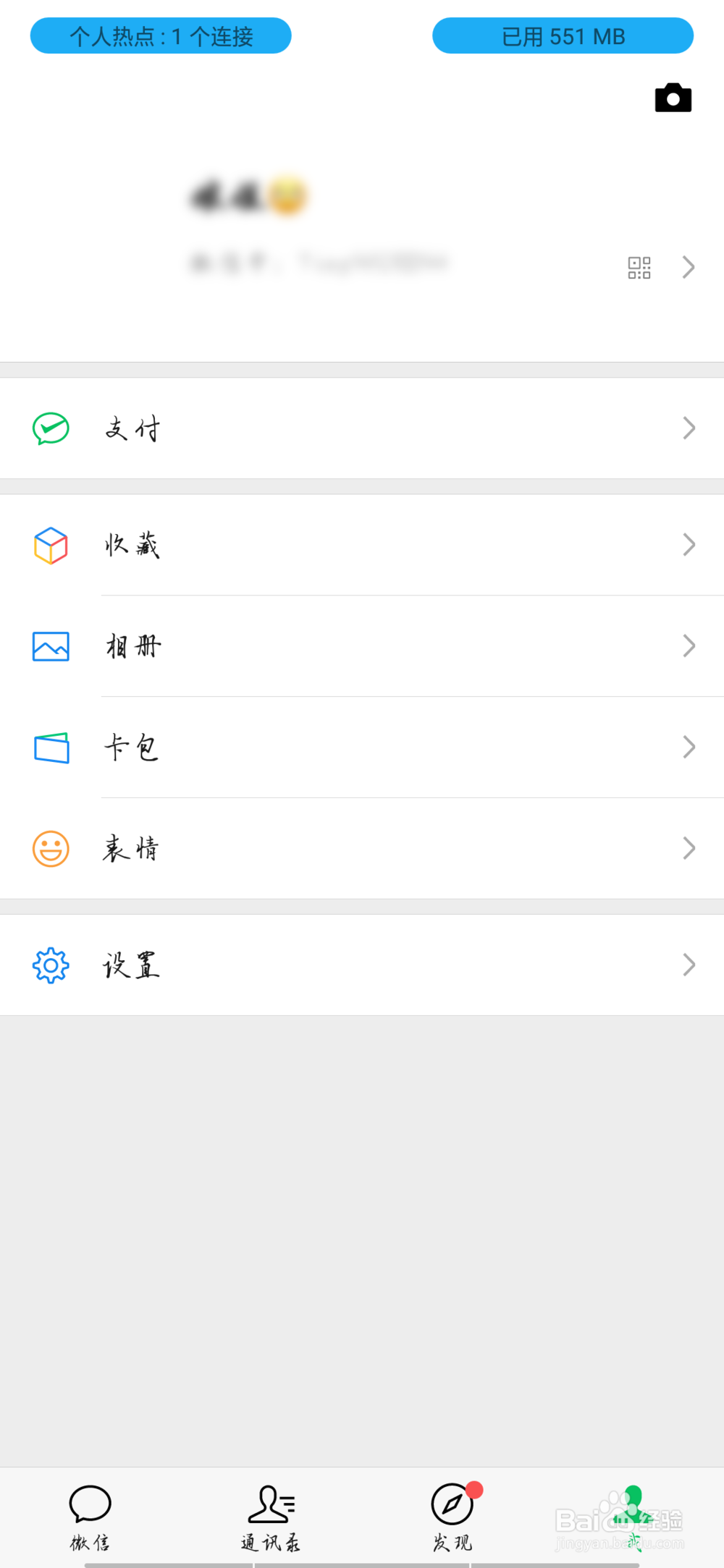
Task: Open 设置 (Settings)
Action: pos(362,965)
